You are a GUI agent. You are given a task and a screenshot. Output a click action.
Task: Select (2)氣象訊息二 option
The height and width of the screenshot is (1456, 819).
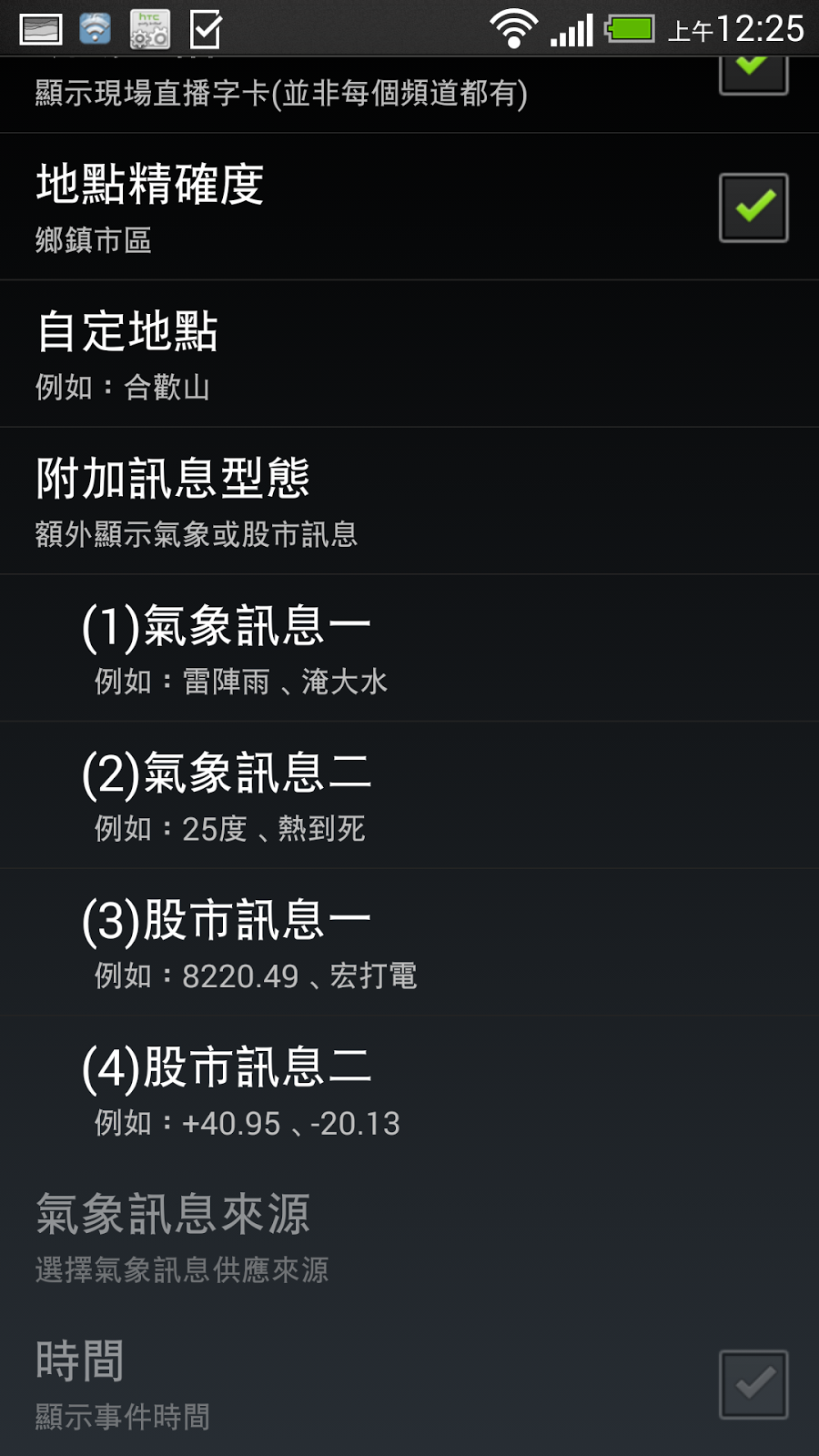click(x=409, y=795)
